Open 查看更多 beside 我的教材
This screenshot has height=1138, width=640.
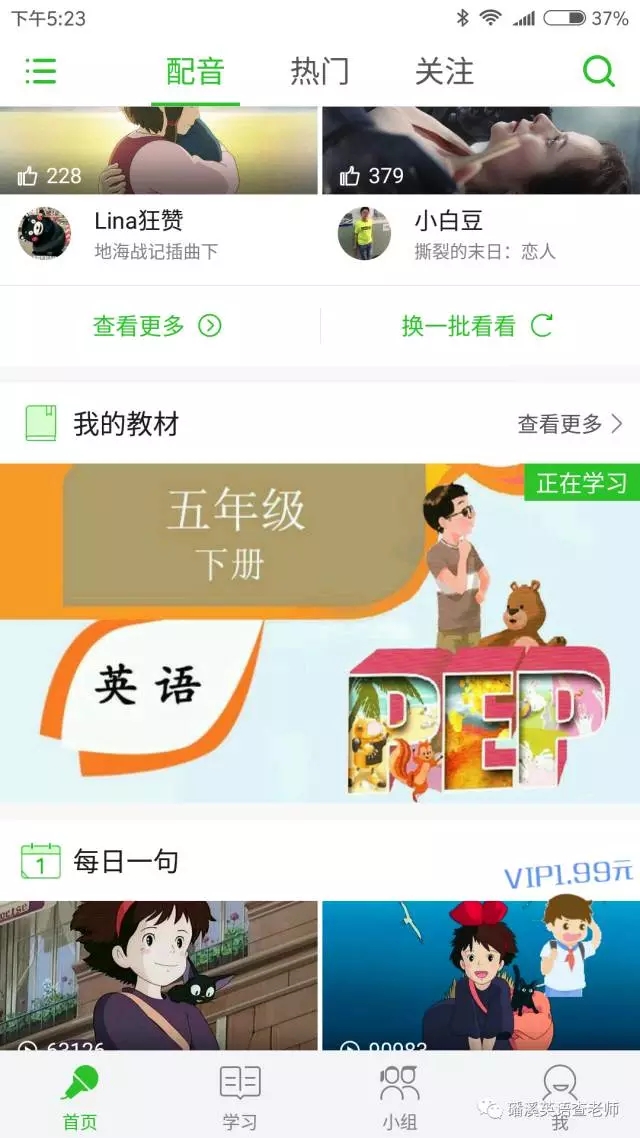(569, 424)
